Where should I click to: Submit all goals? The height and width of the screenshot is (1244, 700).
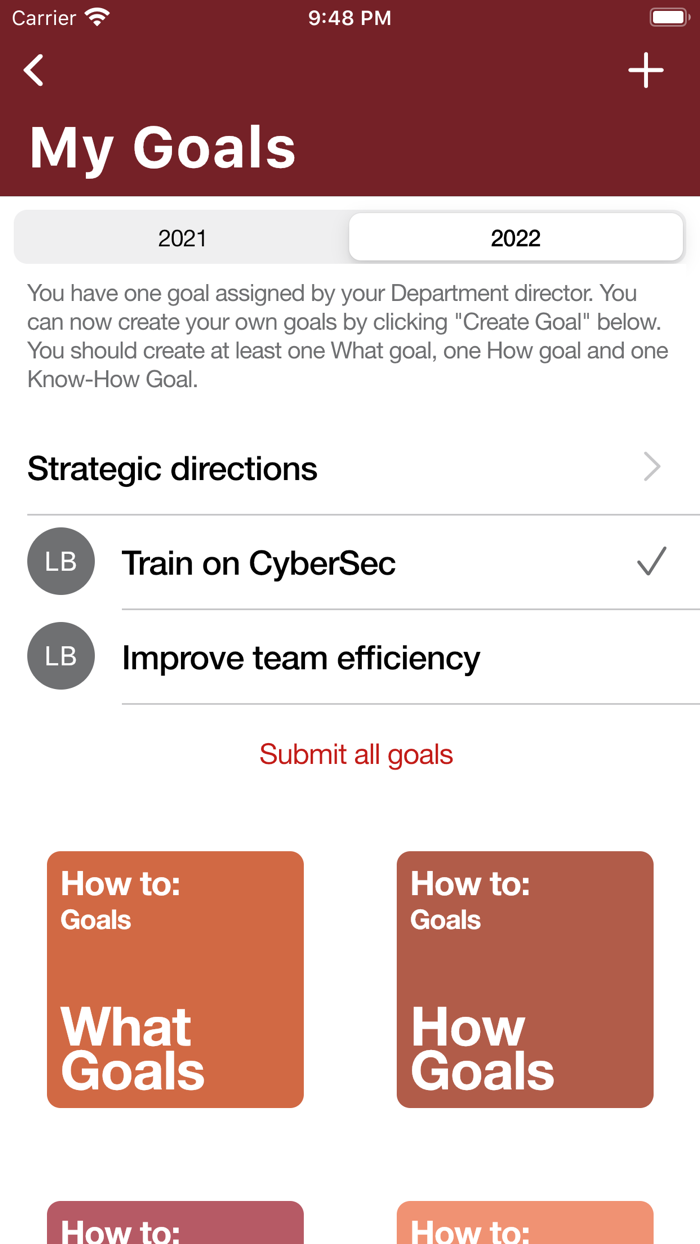(x=356, y=754)
